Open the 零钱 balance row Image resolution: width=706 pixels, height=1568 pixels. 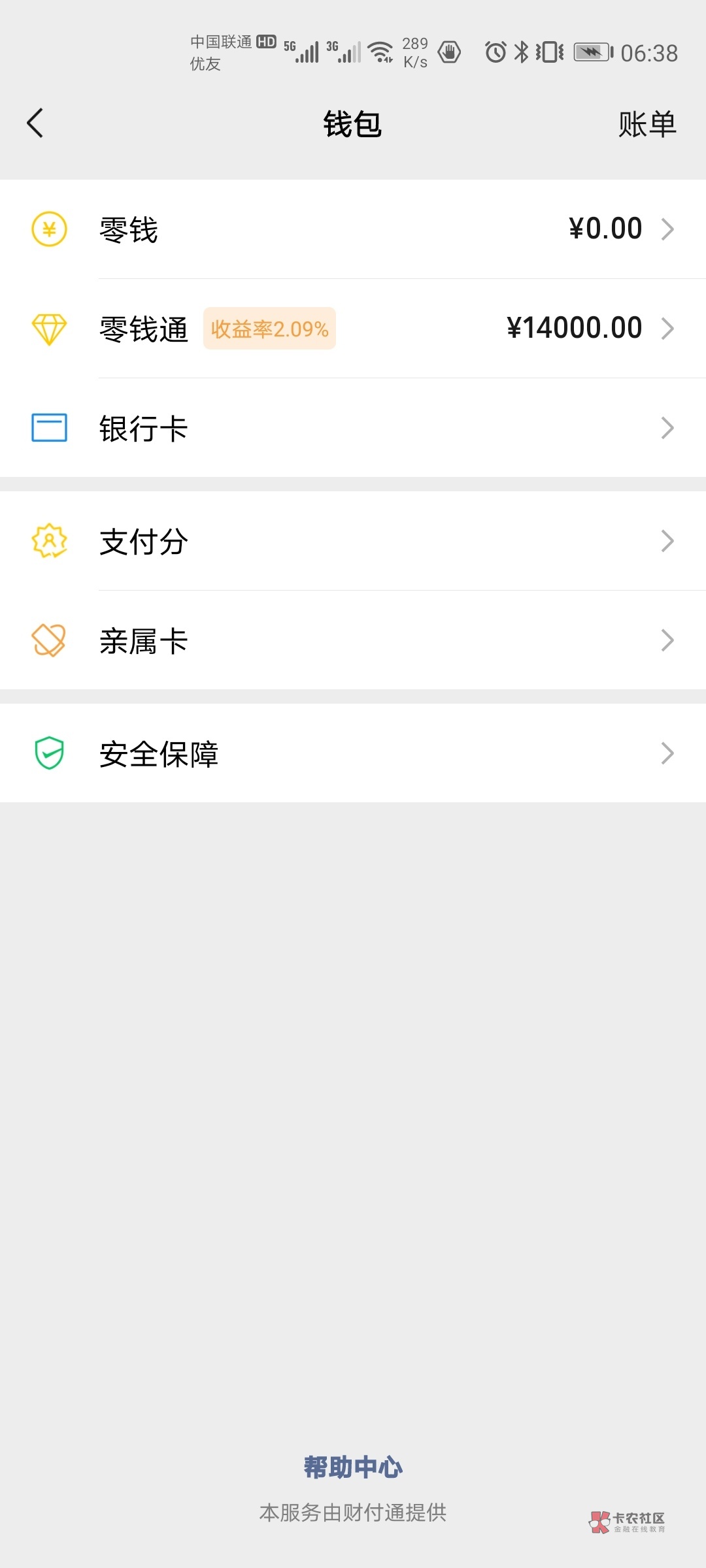point(353,229)
